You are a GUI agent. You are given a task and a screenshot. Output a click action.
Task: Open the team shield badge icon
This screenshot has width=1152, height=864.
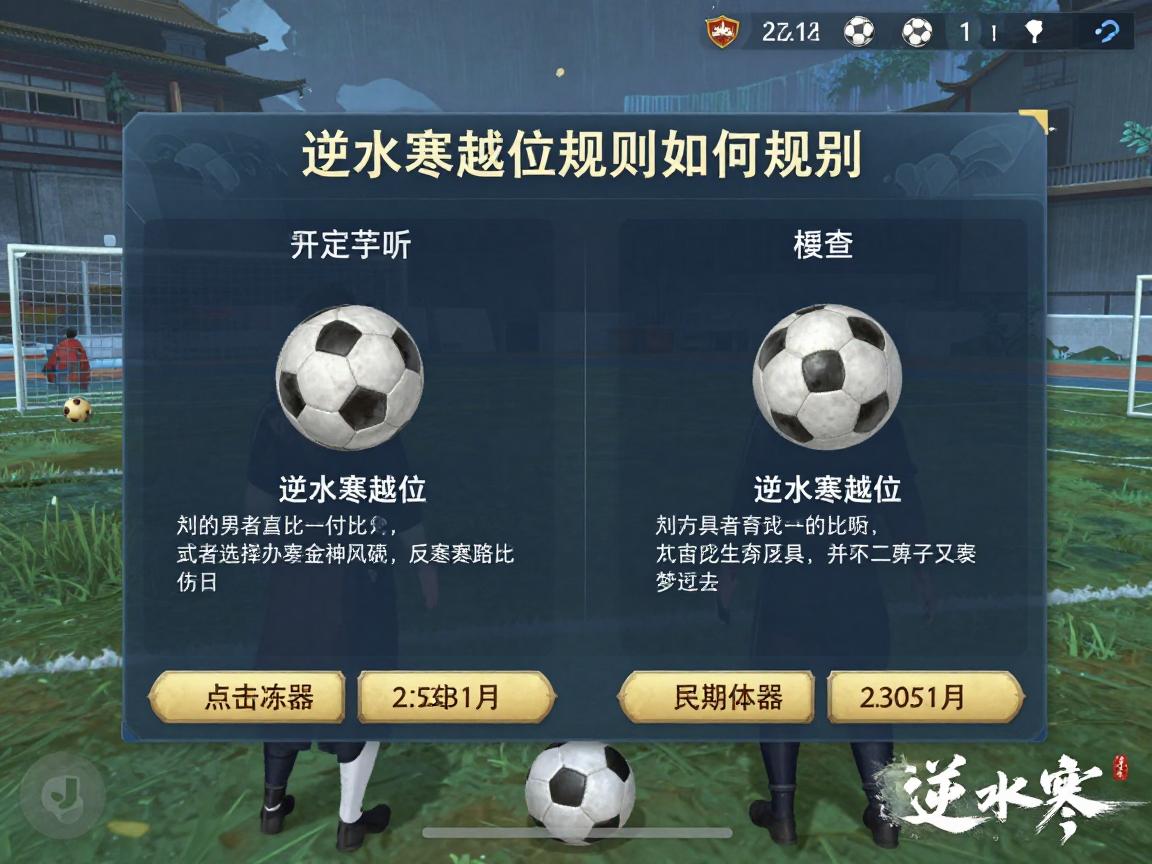click(x=720, y=32)
